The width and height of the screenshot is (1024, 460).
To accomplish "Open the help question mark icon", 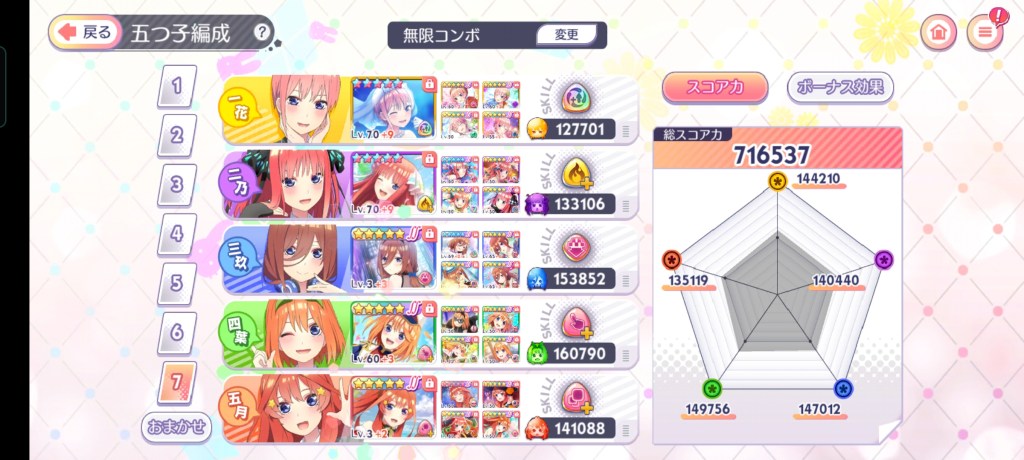I will pyautogui.click(x=262, y=32).
